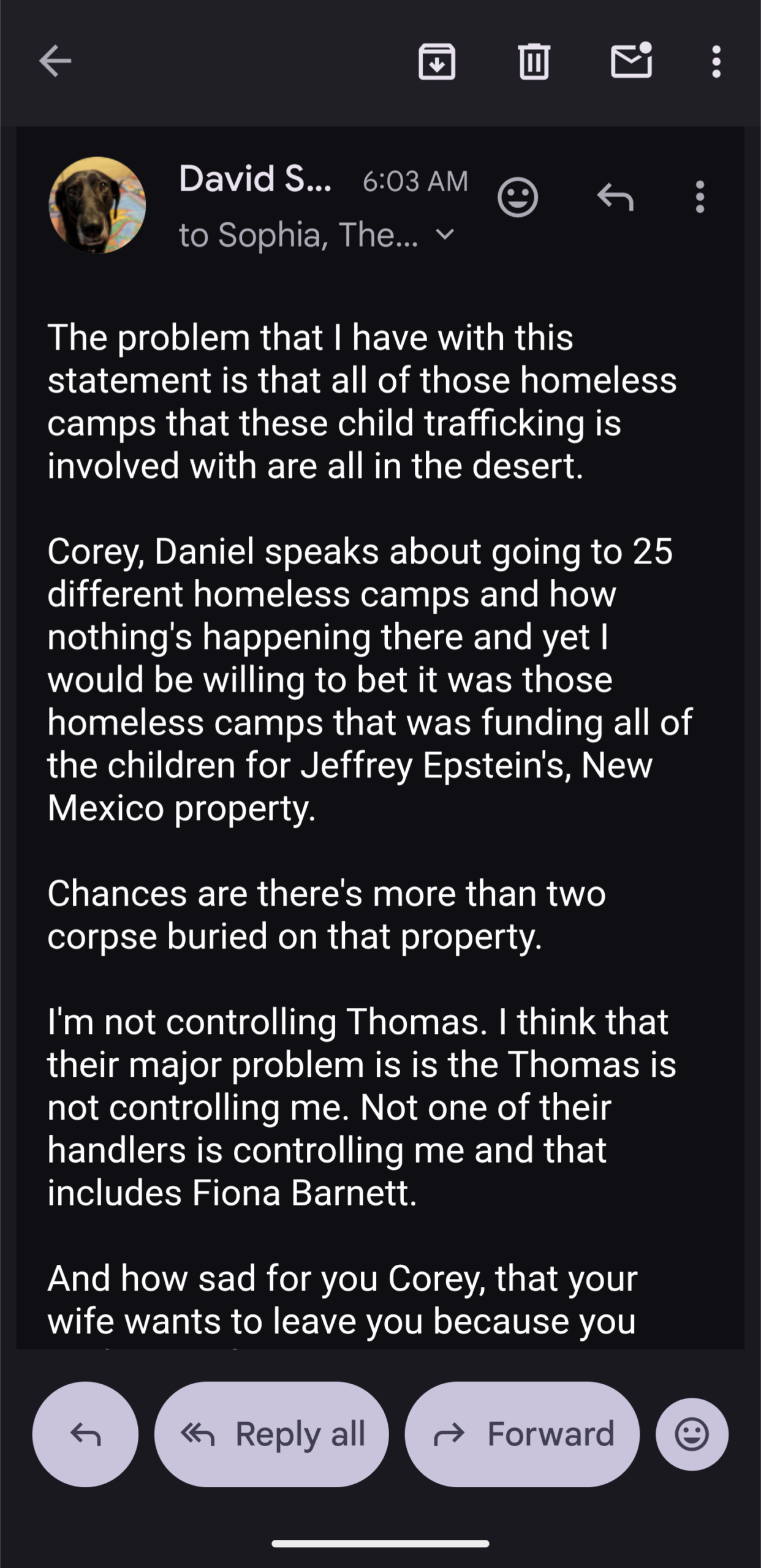
Task: Forward this email
Action: (x=522, y=1434)
